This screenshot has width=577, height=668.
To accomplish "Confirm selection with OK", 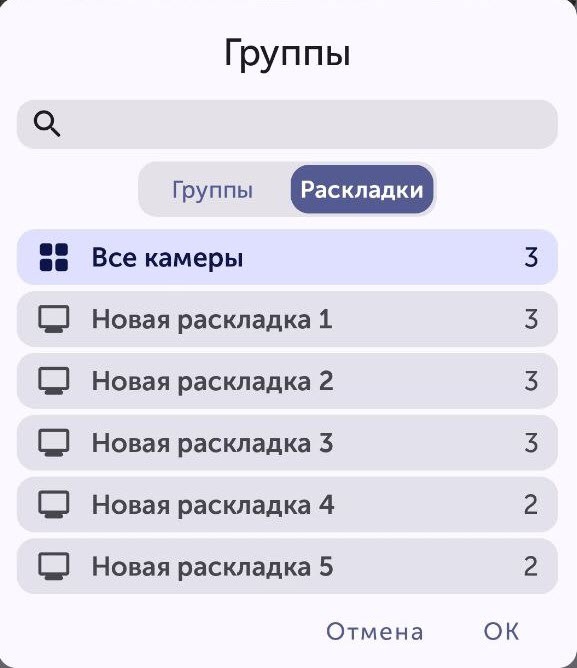I will (501, 631).
